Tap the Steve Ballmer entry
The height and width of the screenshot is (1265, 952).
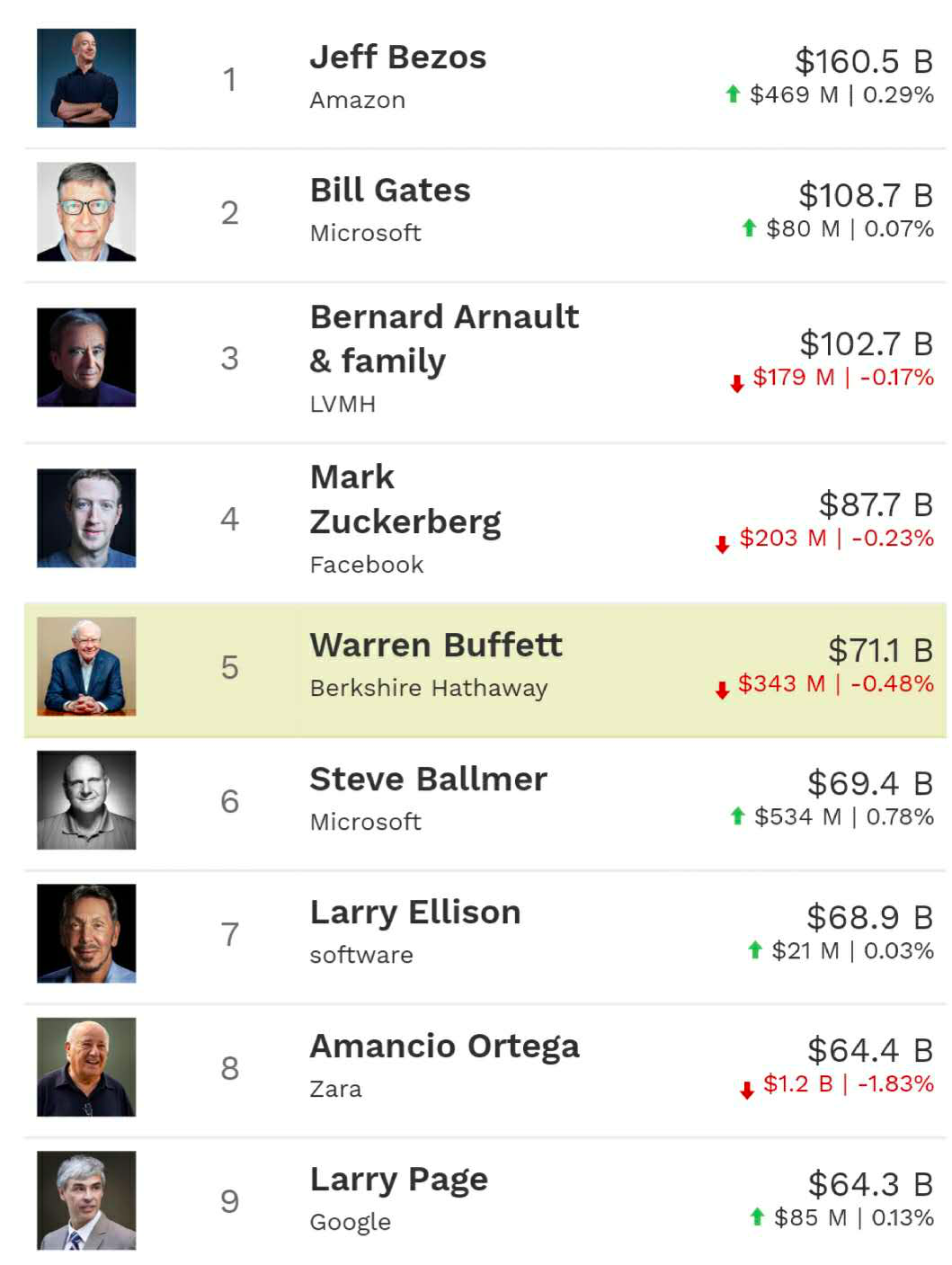(428, 779)
